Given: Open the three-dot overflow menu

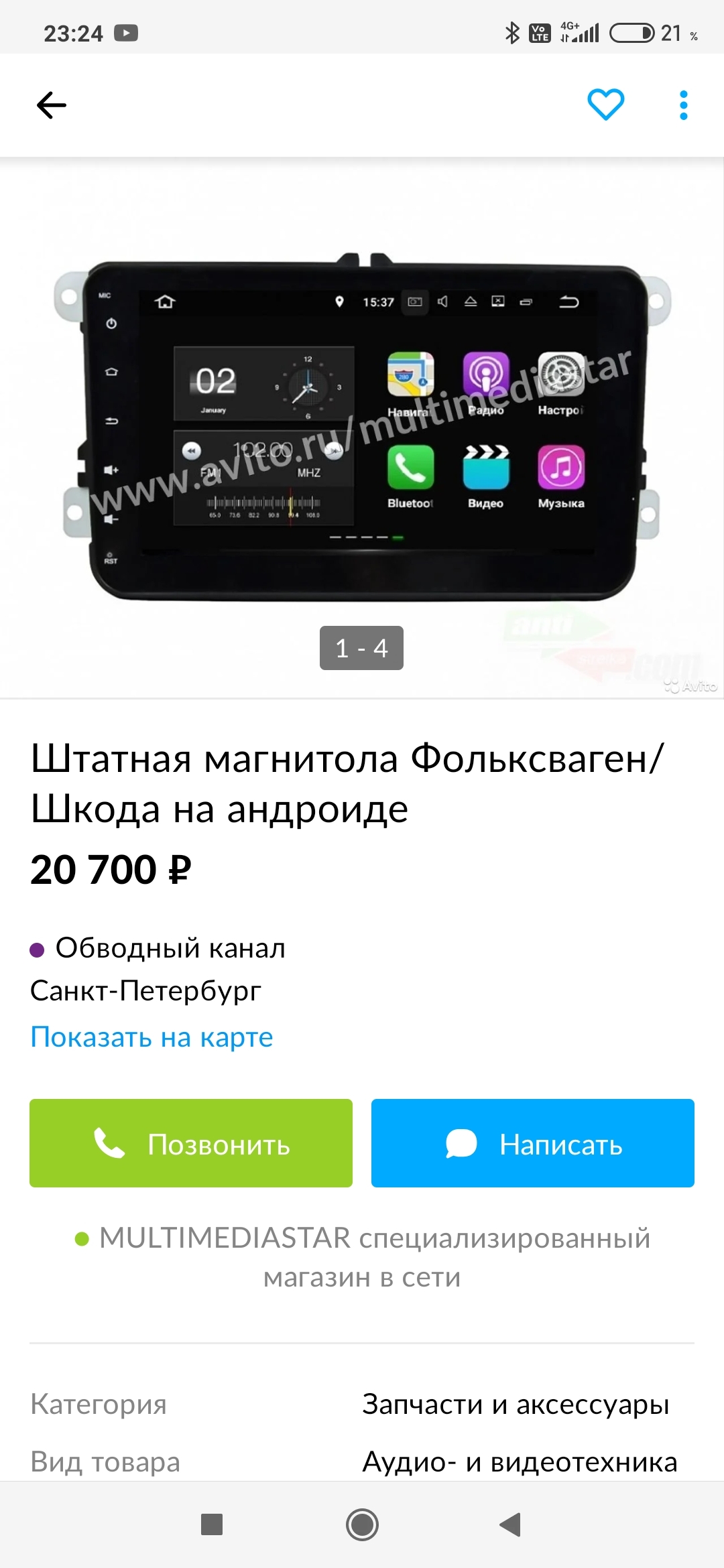Looking at the screenshot, I should pyautogui.click(x=683, y=105).
